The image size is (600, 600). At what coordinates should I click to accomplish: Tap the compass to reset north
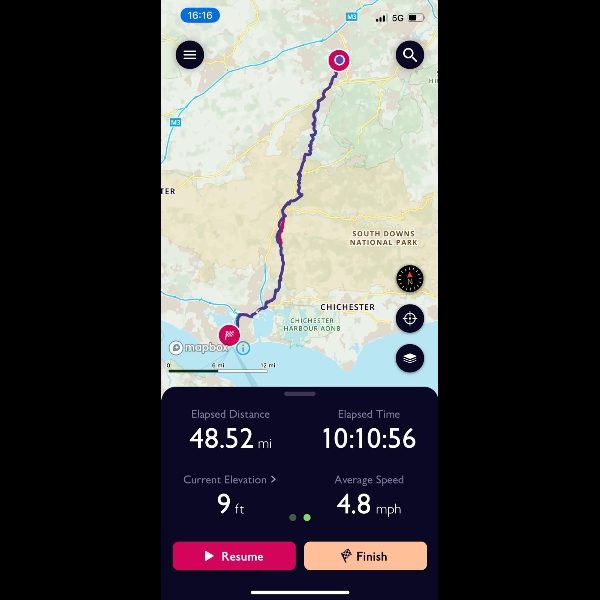coord(410,278)
